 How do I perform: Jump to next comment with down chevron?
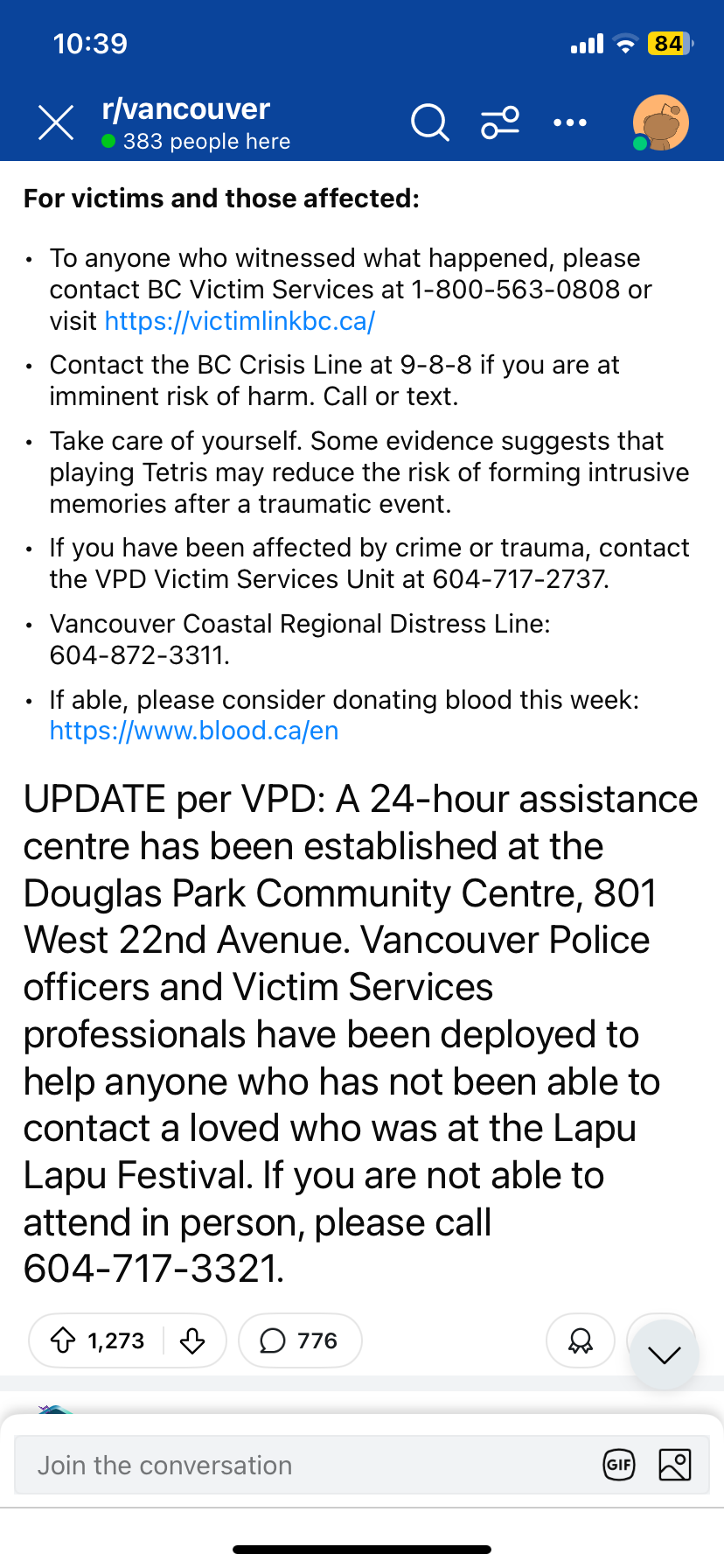pos(665,1354)
